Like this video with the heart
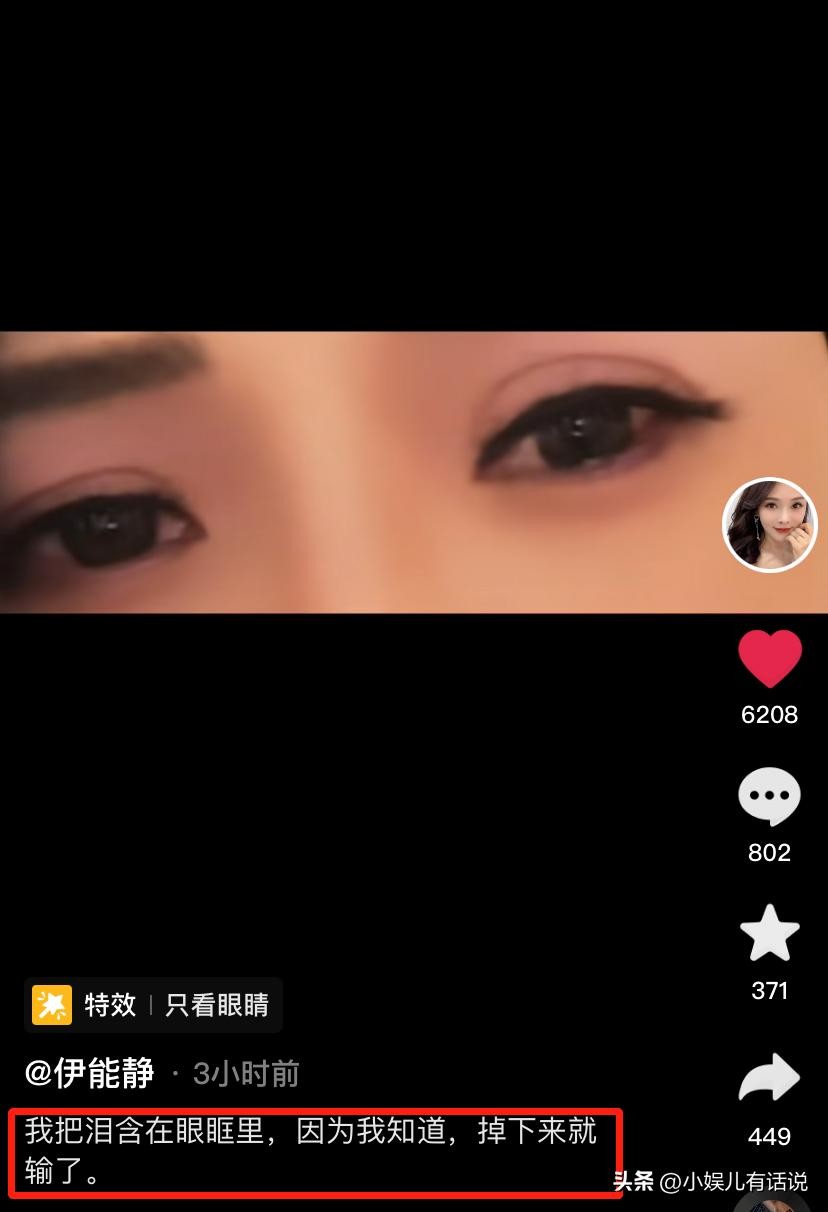 click(769, 659)
